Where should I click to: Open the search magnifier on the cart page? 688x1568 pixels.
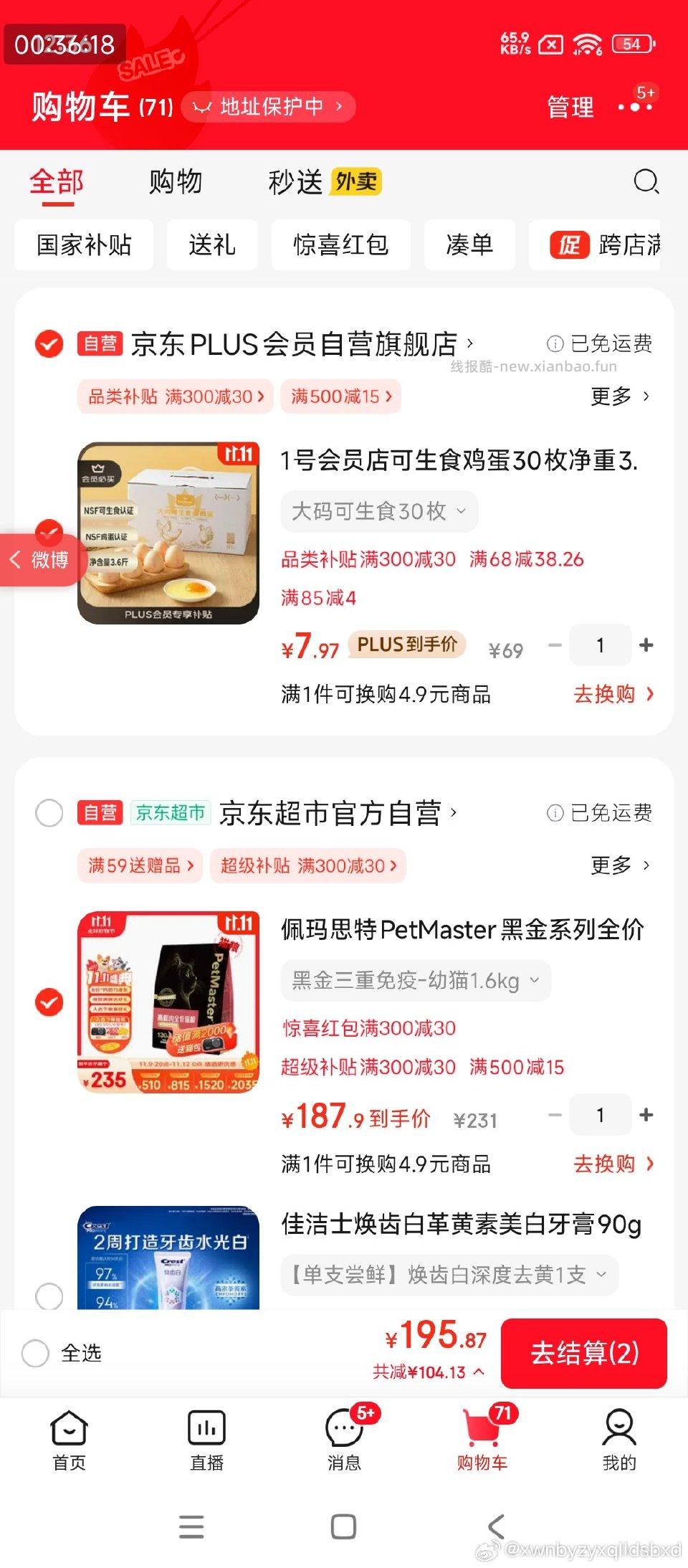(x=647, y=183)
